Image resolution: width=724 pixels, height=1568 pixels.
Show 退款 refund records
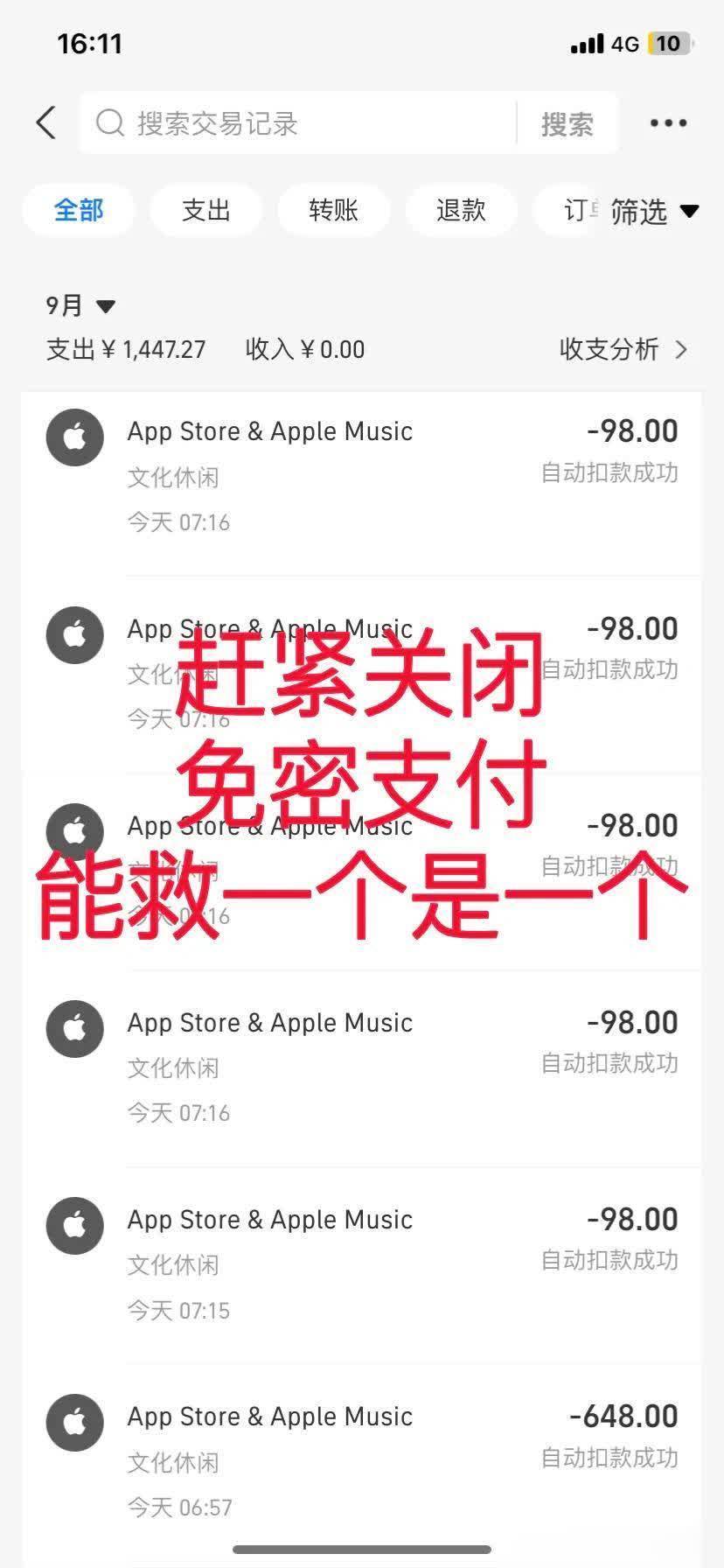point(461,210)
